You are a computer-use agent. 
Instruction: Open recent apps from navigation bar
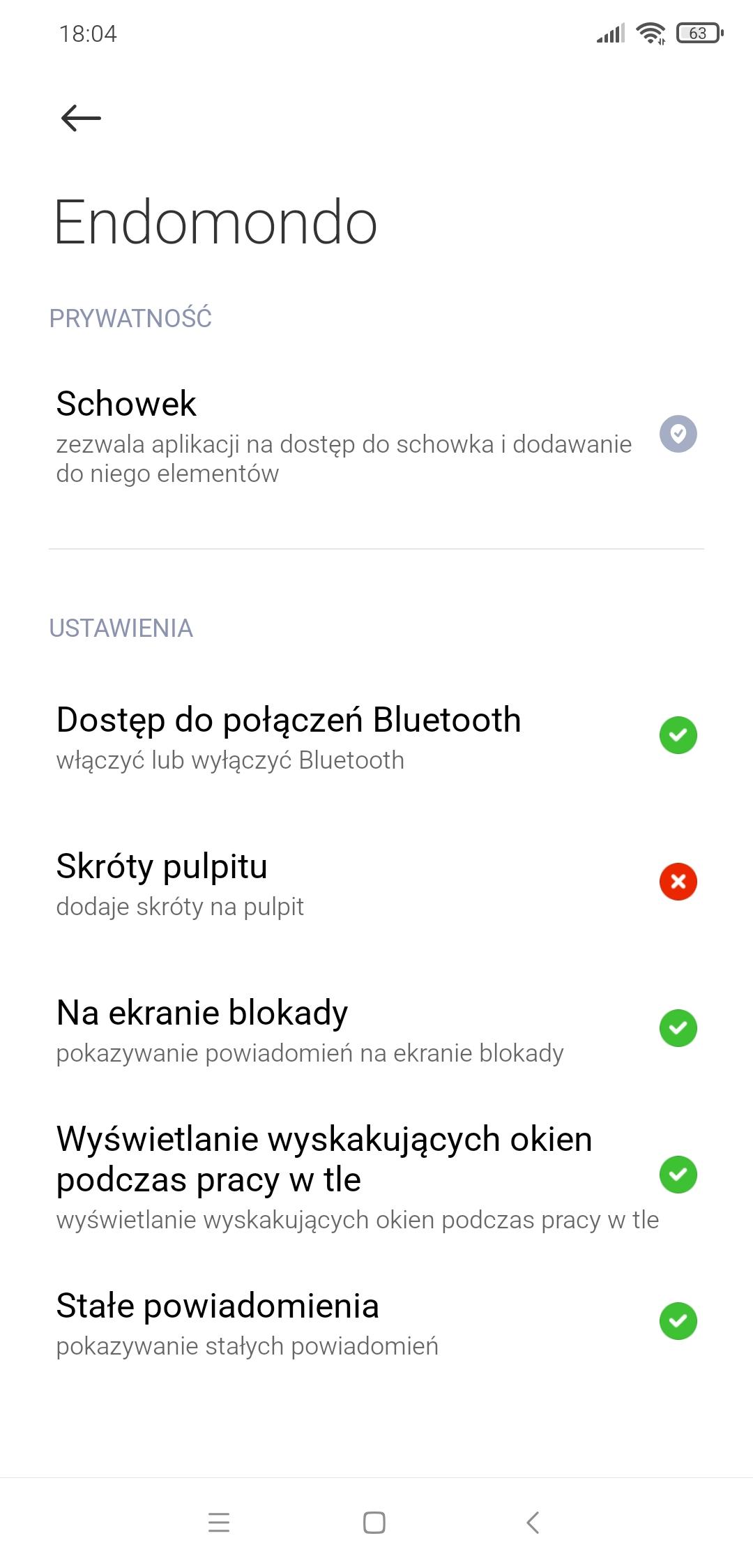219,1522
